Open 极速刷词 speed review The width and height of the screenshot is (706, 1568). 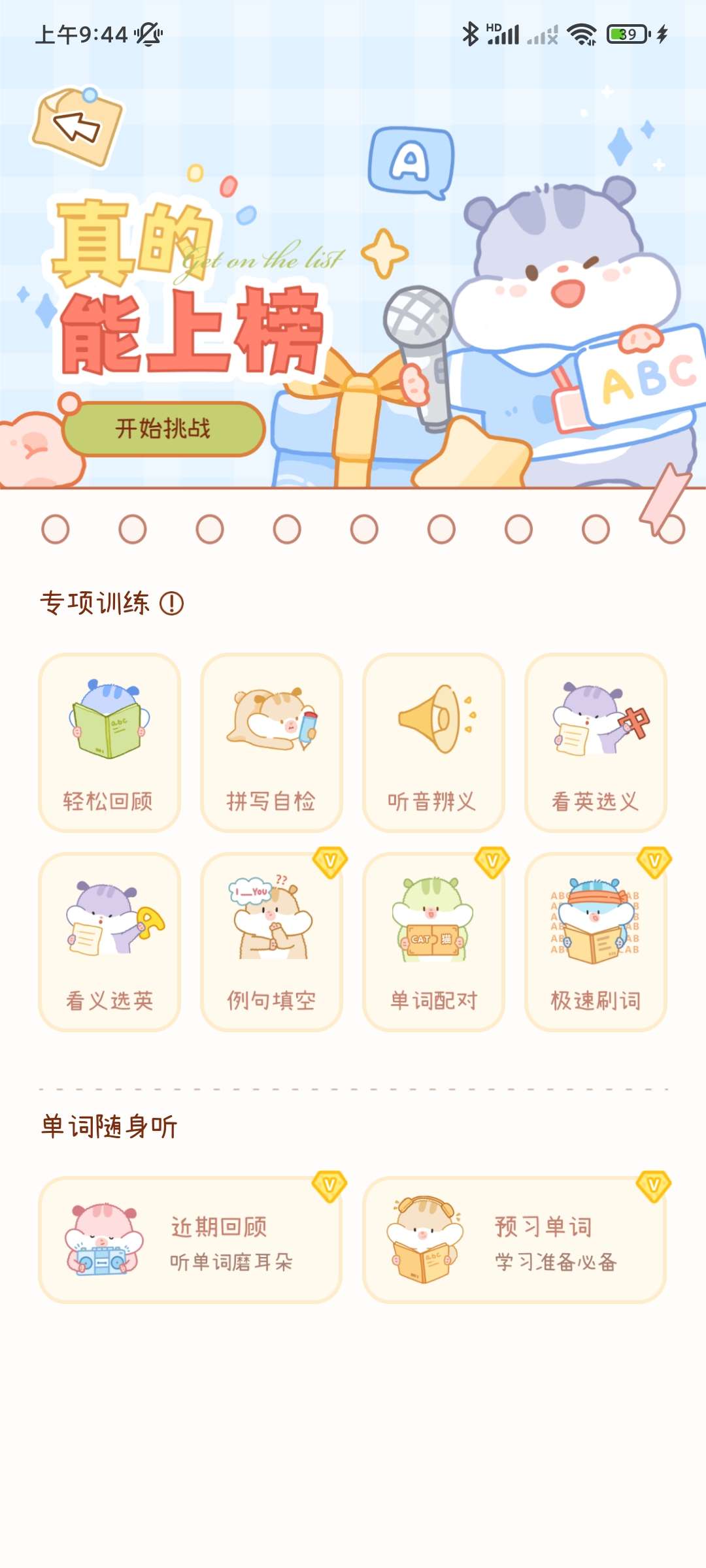tap(596, 942)
